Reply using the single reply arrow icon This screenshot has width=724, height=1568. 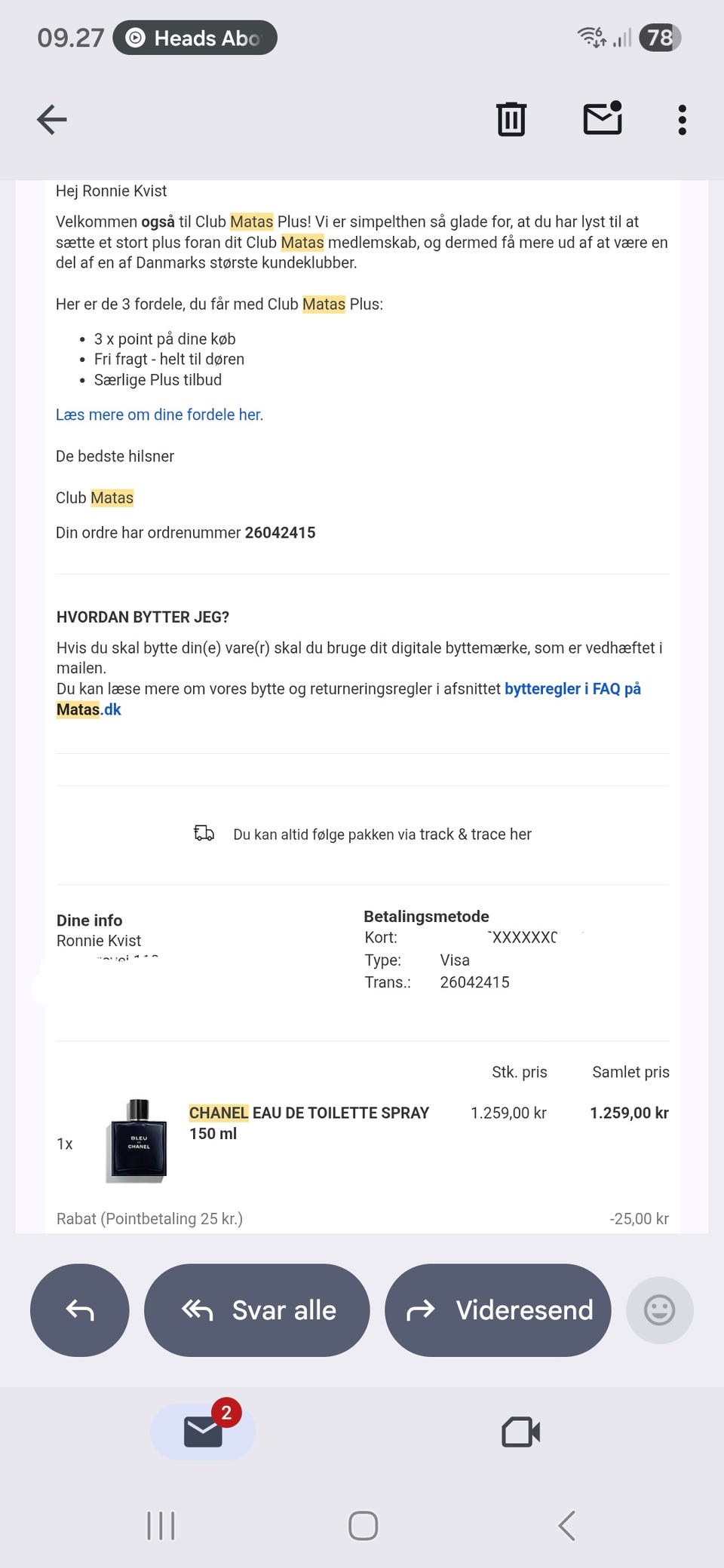(79, 1310)
